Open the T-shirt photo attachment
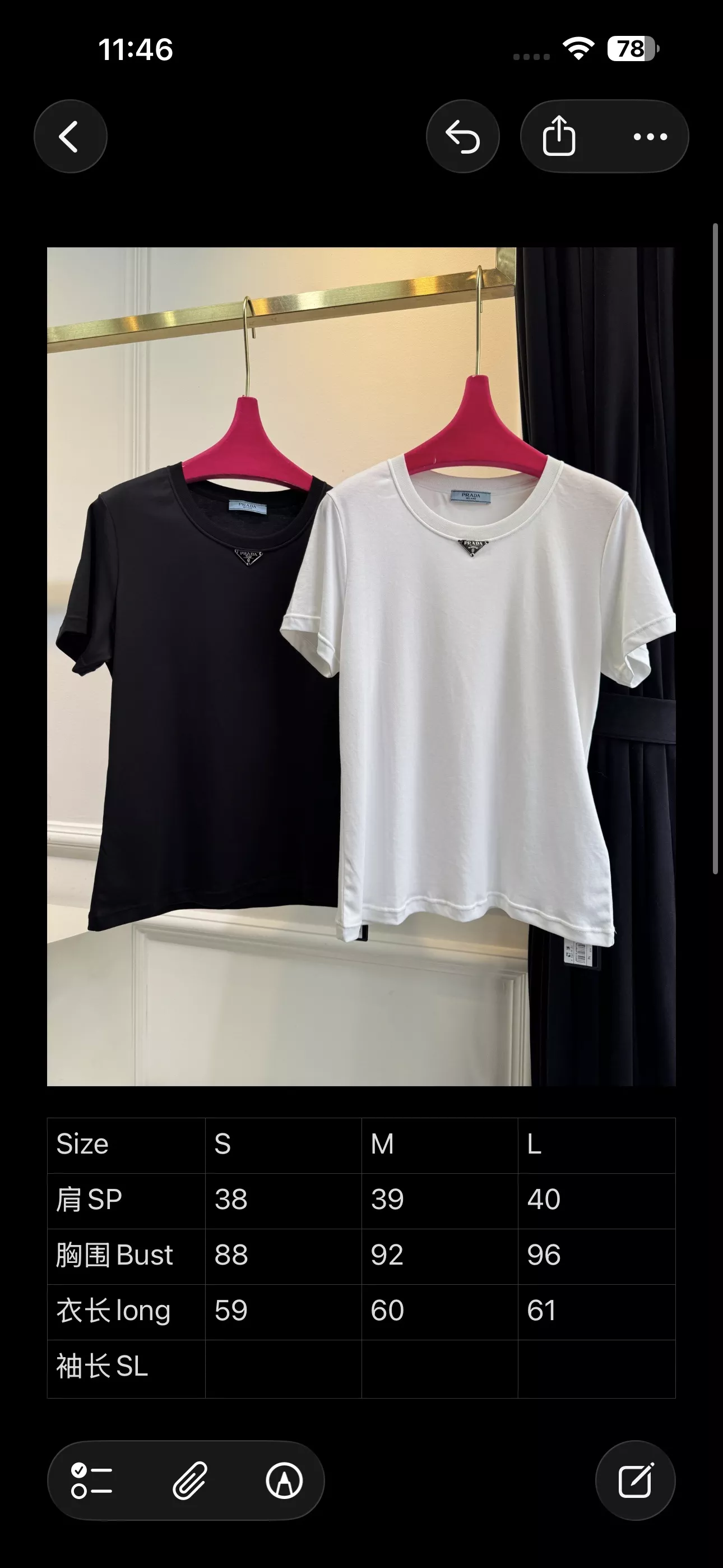The width and height of the screenshot is (723, 1568). (361, 667)
